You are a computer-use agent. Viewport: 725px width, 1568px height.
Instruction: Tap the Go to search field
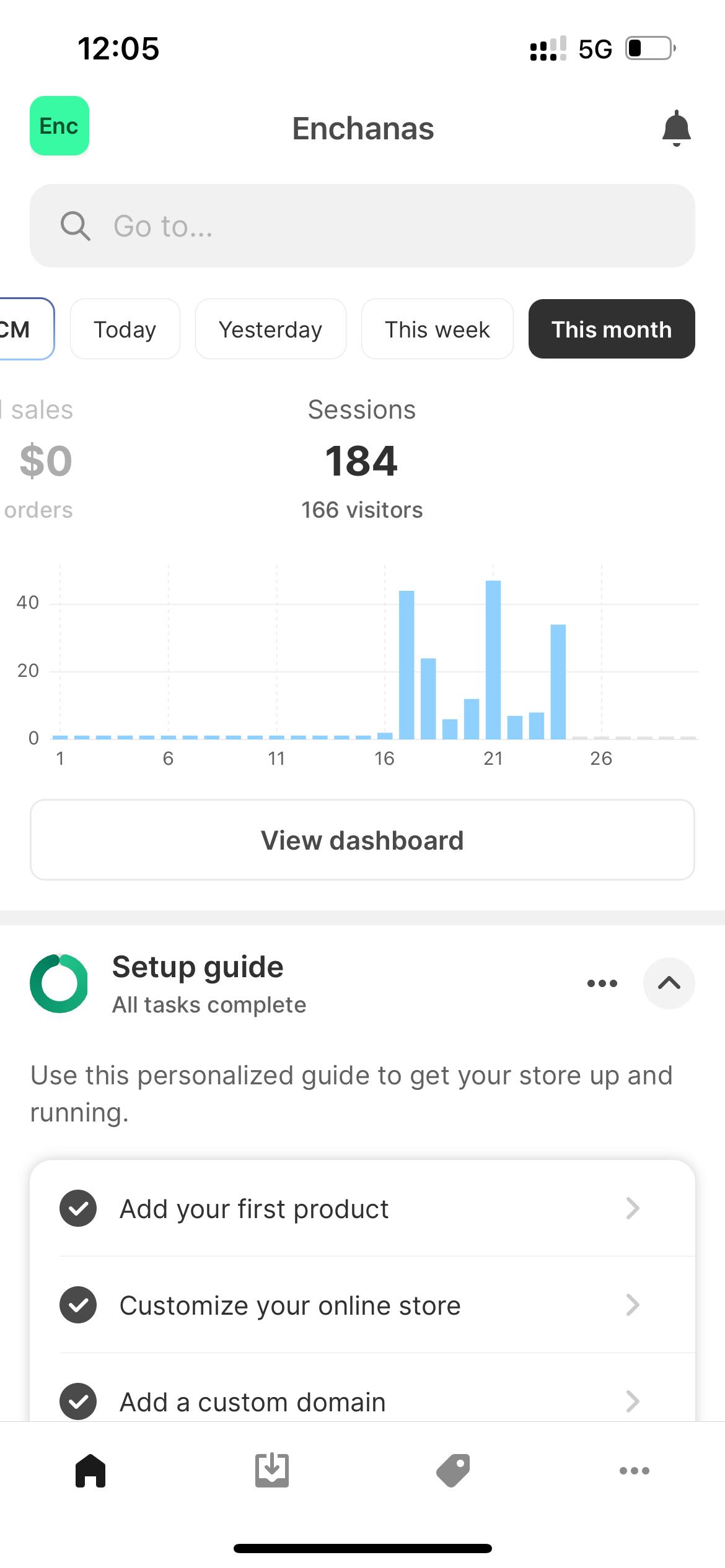[362, 226]
